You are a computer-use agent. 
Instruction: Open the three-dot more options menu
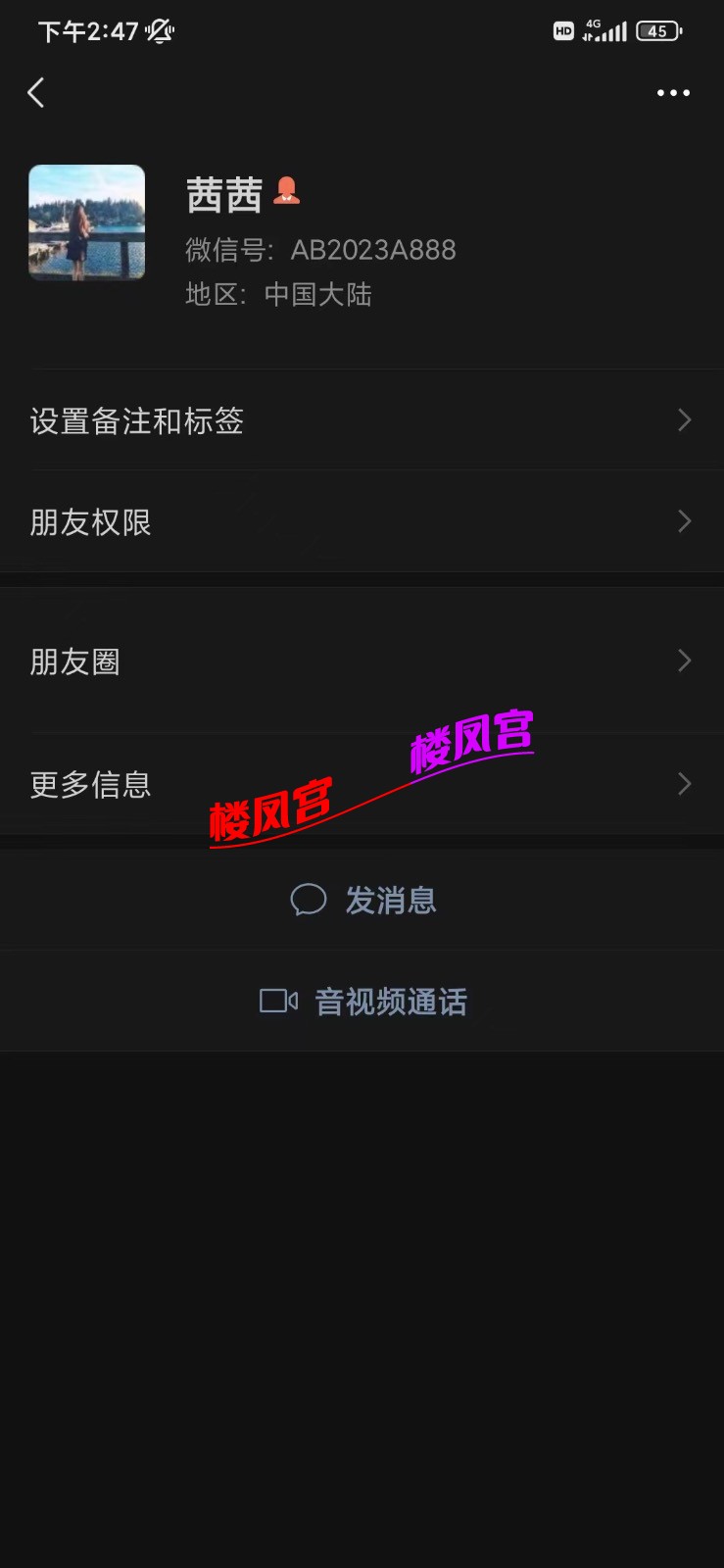click(673, 93)
